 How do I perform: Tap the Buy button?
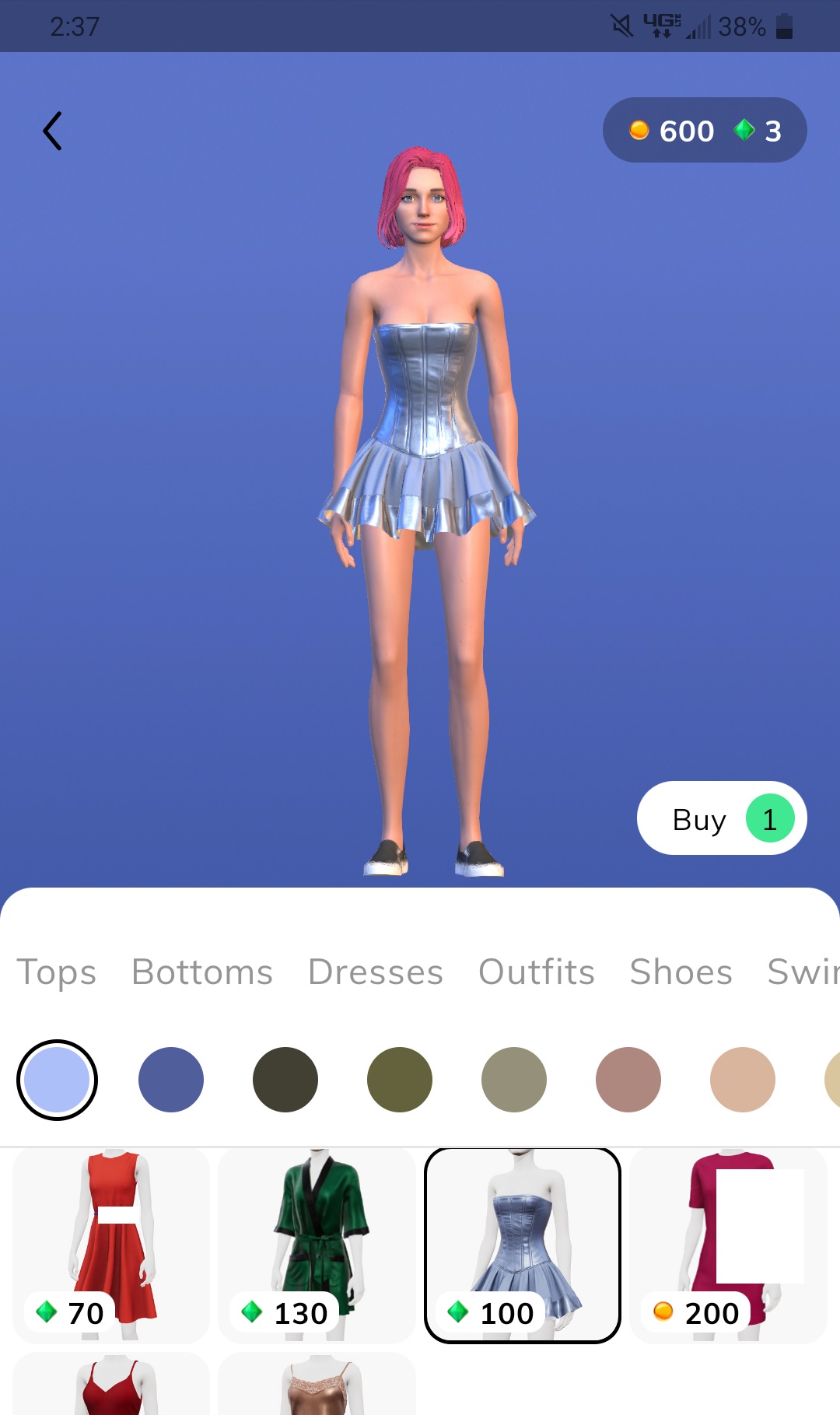click(x=721, y=818)
